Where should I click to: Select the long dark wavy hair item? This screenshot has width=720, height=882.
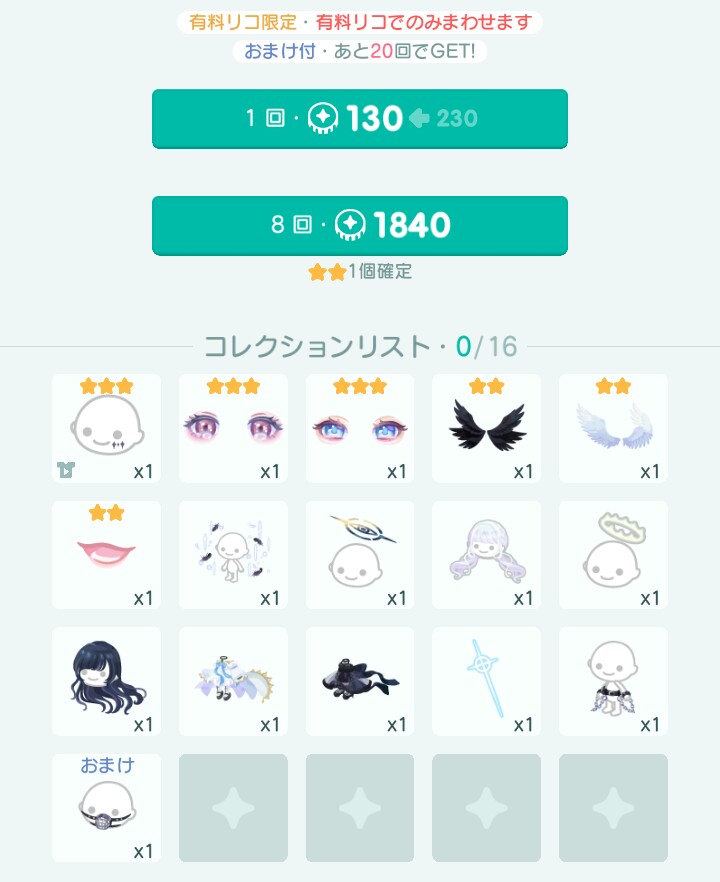pyautogui.click(x=106, y=681)
